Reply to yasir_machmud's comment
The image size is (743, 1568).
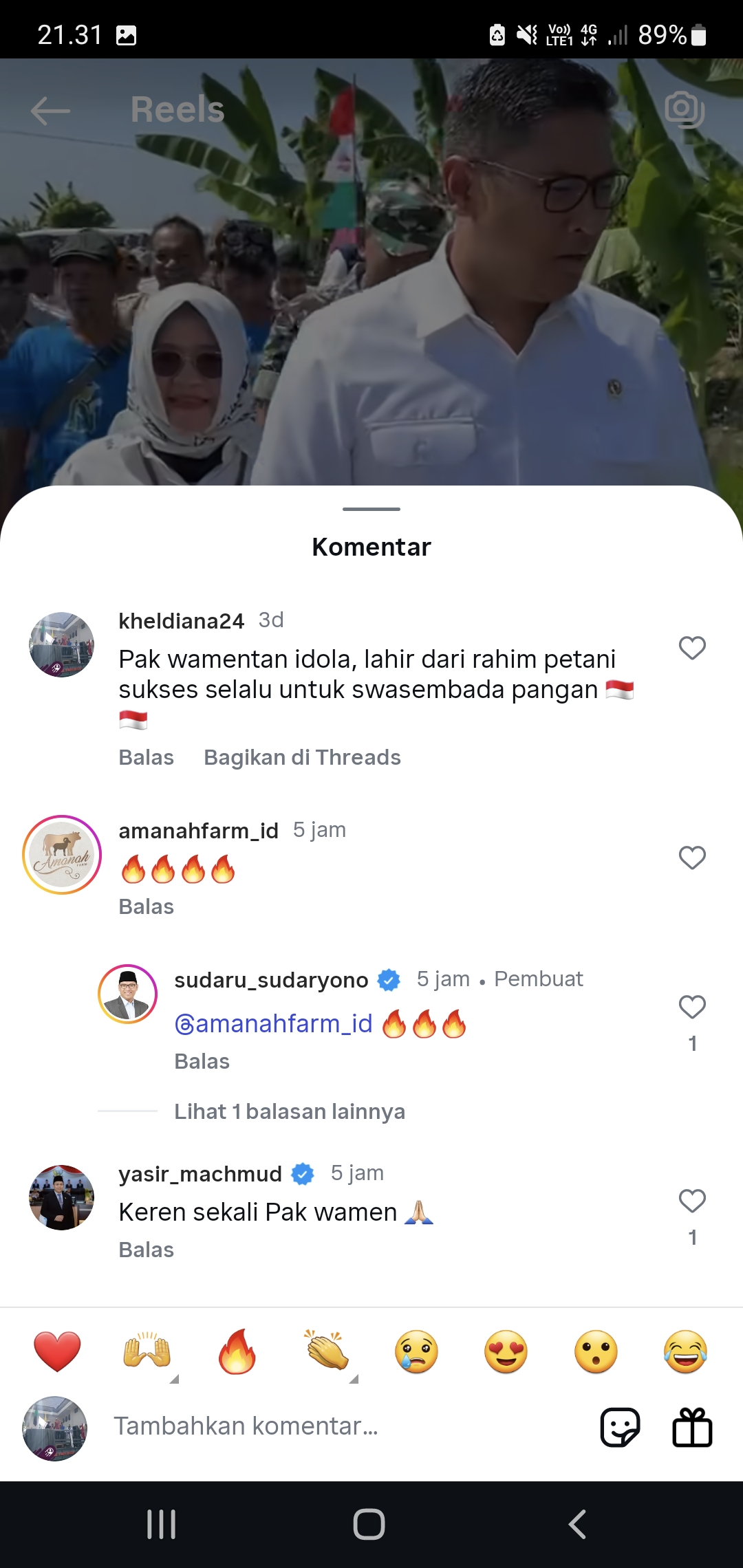146,1250
